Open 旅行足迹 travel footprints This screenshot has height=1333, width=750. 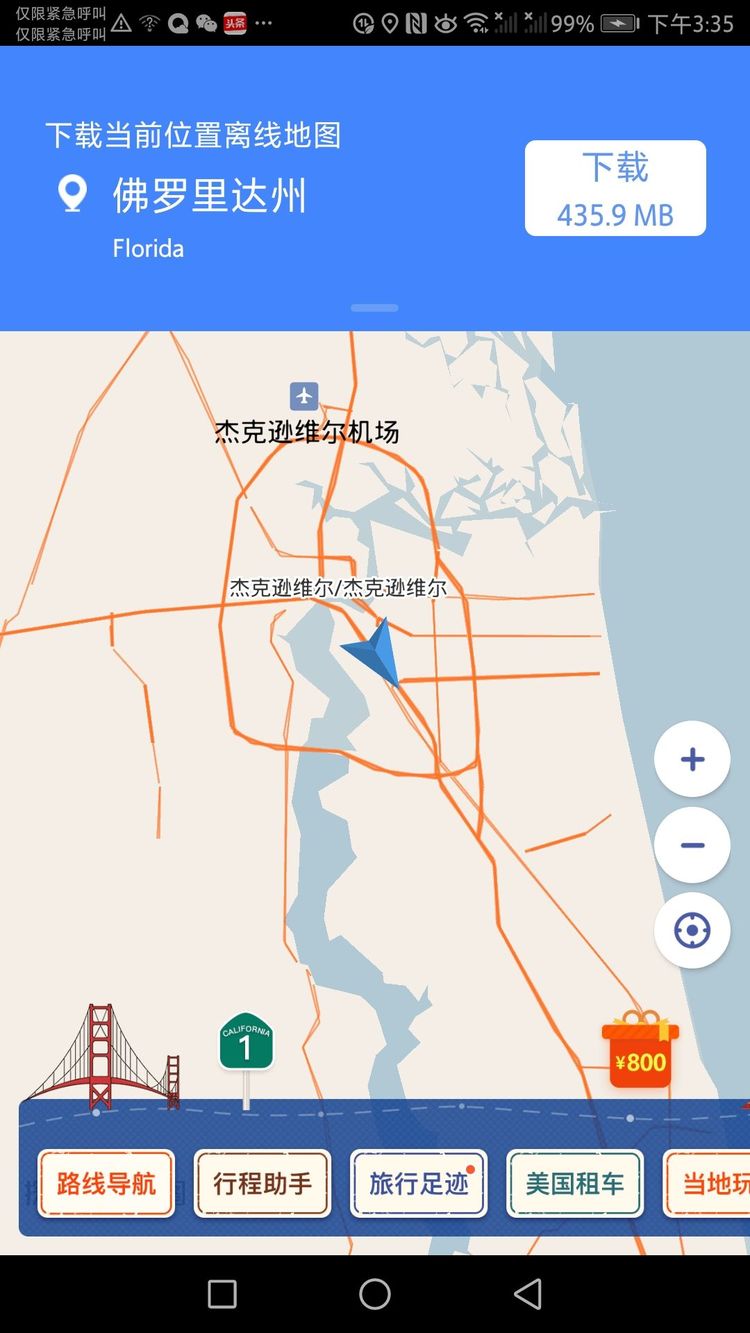tap(418, 1184)
